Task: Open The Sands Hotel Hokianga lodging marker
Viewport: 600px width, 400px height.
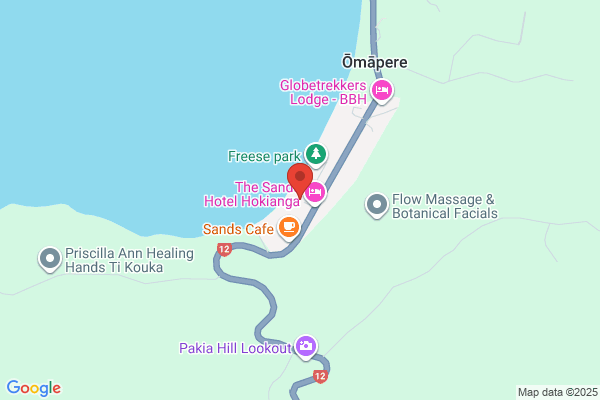Action: (316, 192)
